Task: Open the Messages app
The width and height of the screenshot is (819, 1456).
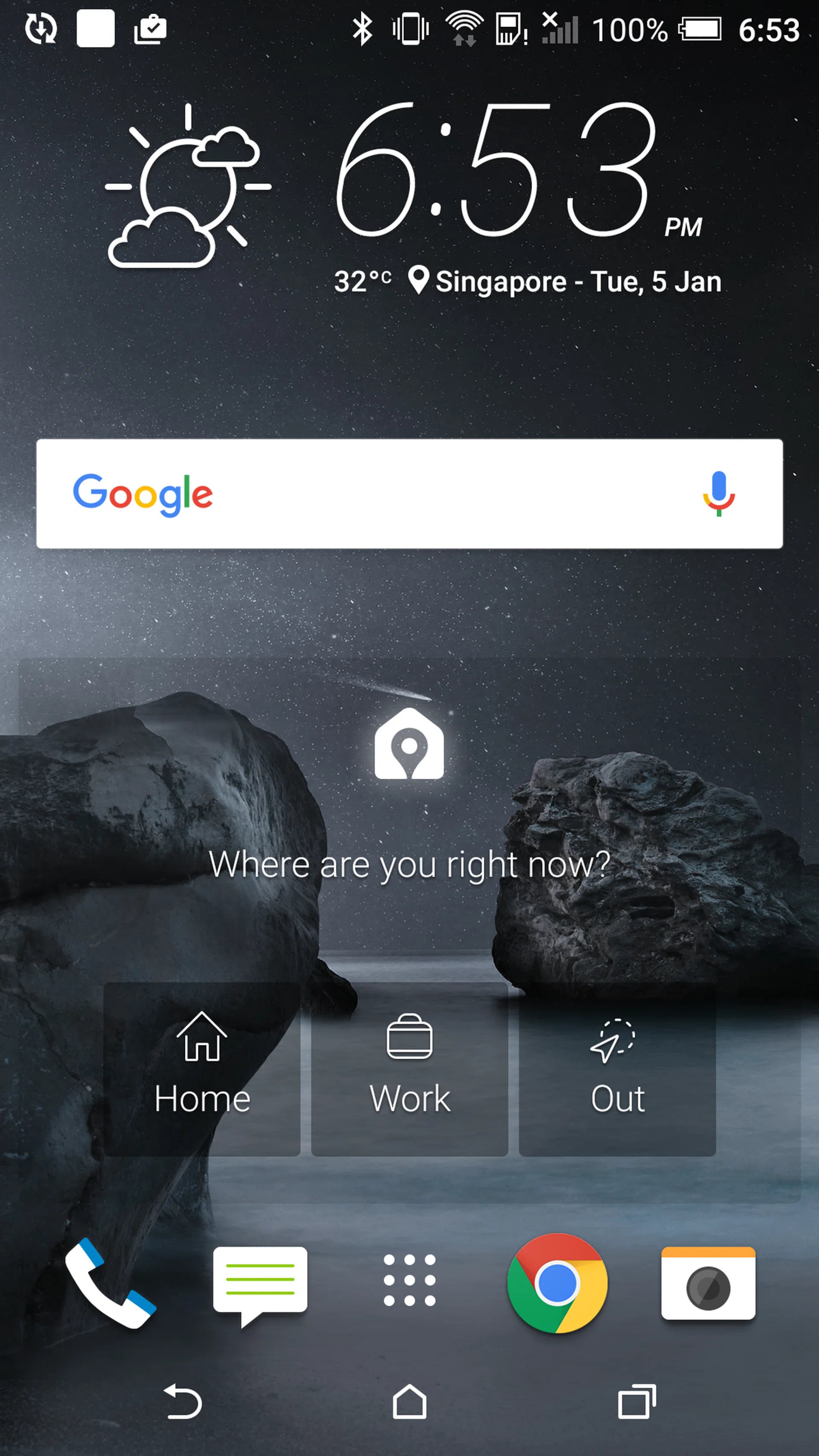Action: tap(260, 1284)
